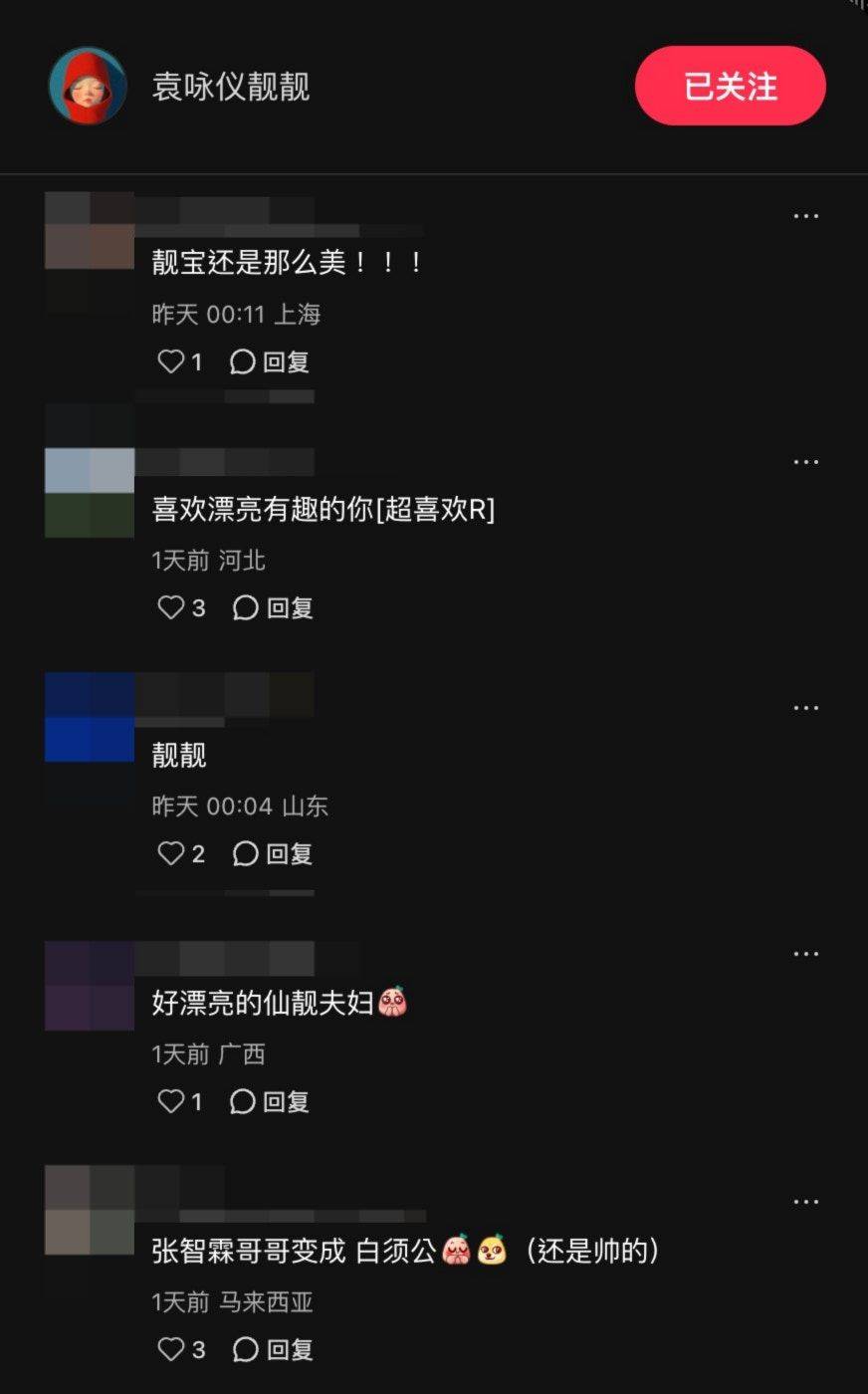Image resolution: width=868 pixels, height=1394 pixels.
Task: Like the 张智霖哥哥变成白须公 comment
Action: 171,1349
